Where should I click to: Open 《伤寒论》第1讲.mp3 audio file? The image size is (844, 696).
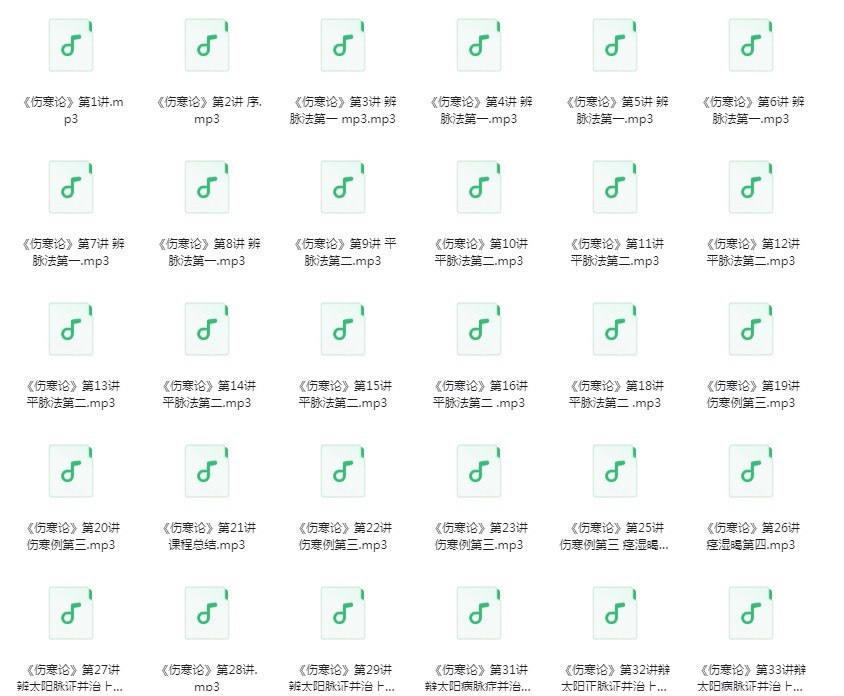click(x=71, y=45)
